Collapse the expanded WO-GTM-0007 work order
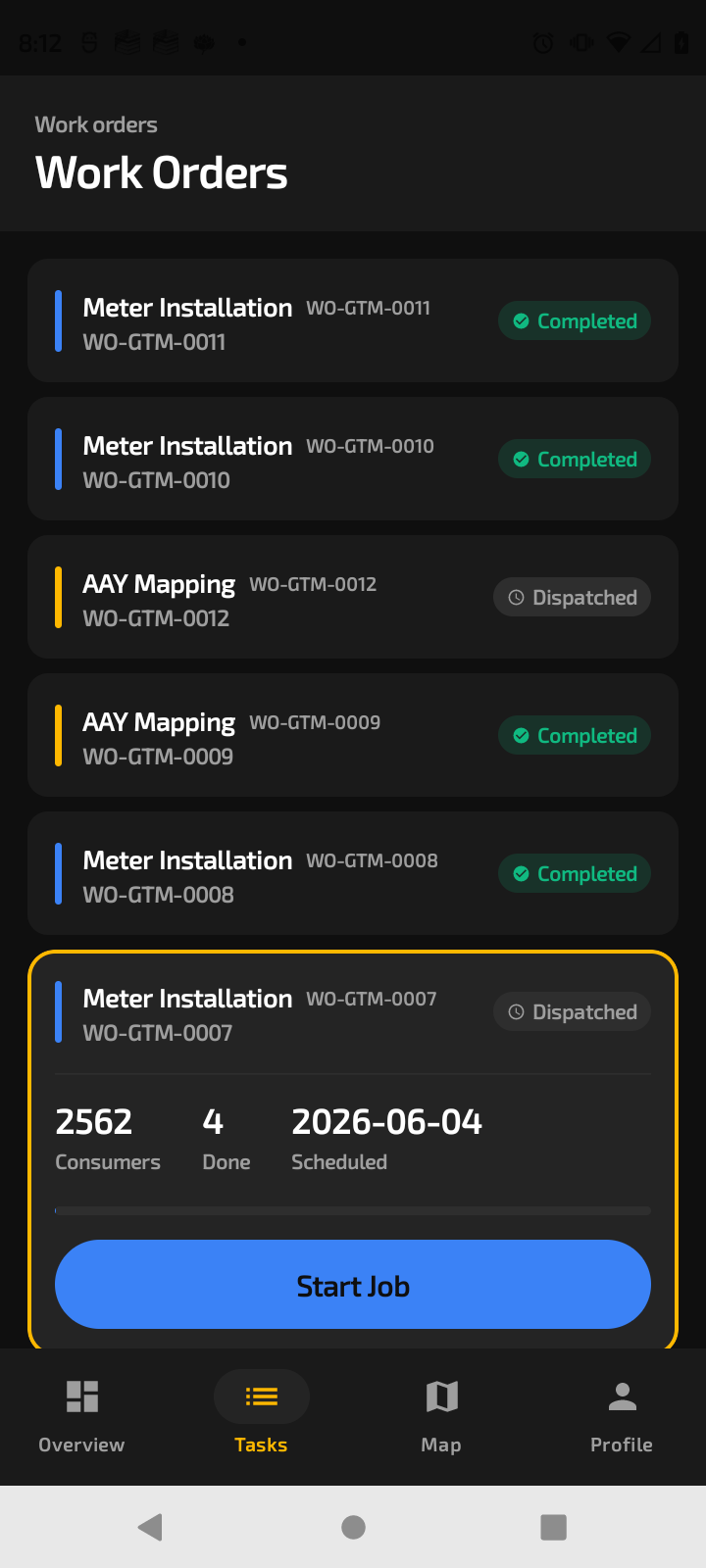Image resolution: width=706 pixels, height=1568 pixels. click(353, 1012)
